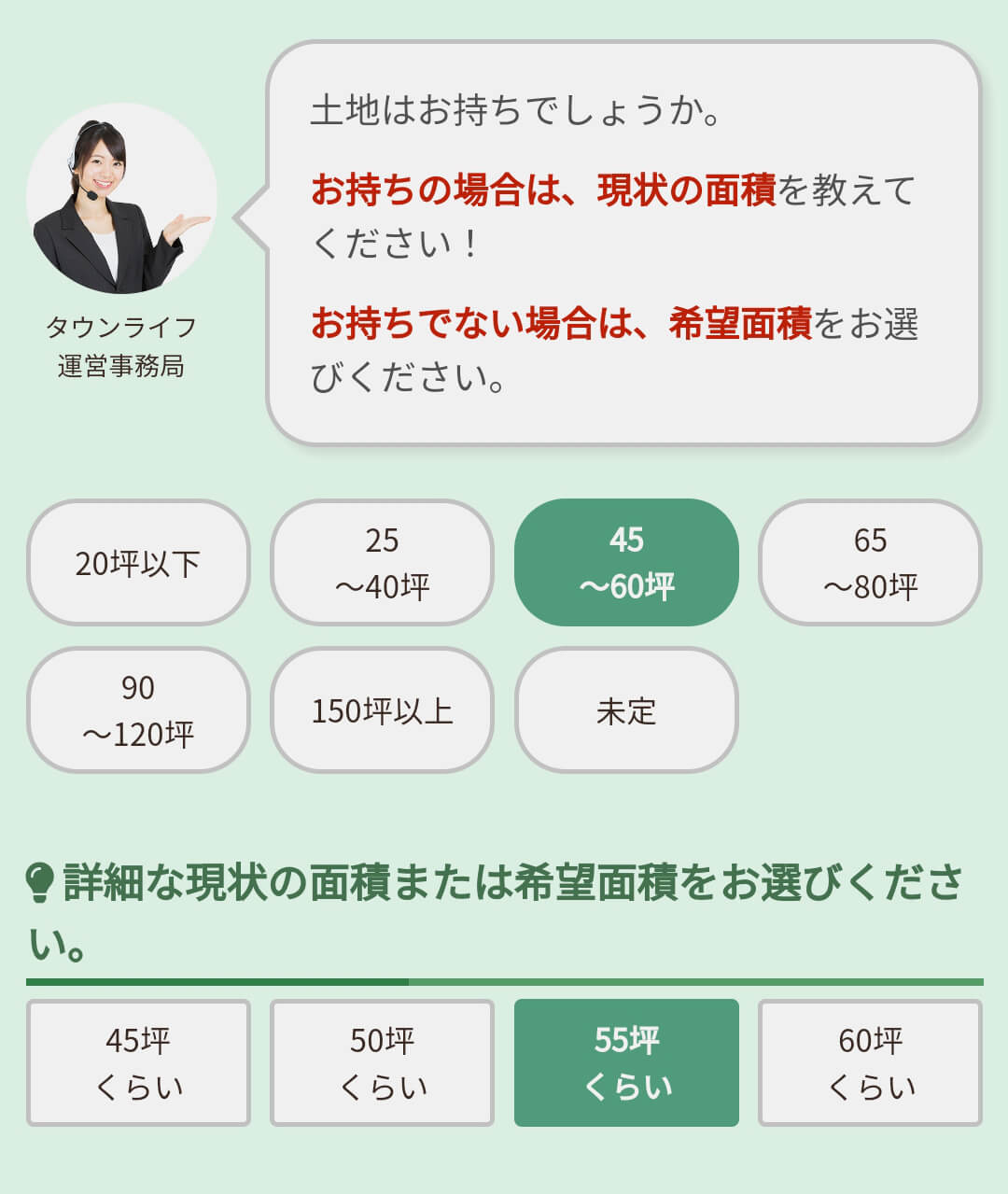
Task: Select 60坪くらい as detailed area
Action: 870,1062
